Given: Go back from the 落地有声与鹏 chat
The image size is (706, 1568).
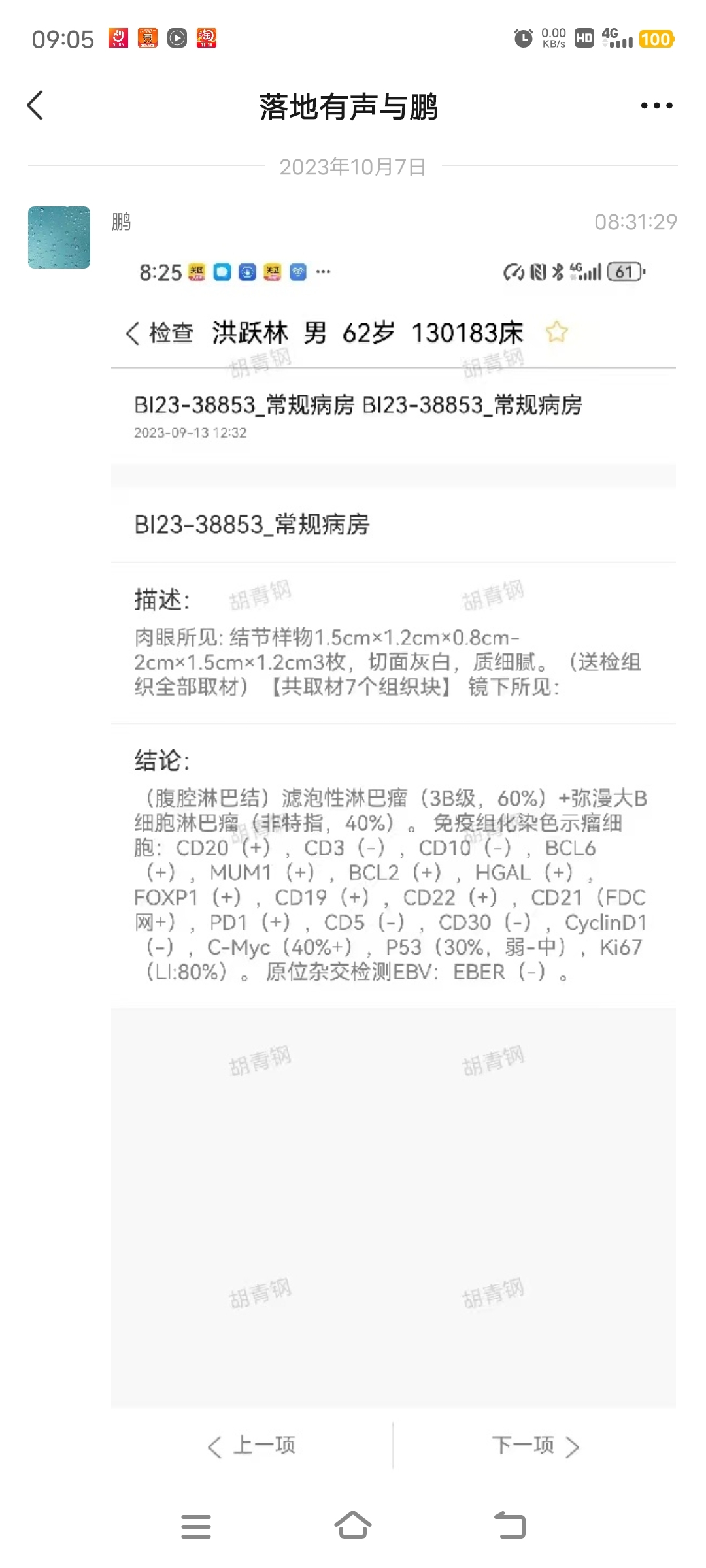Looking at the screenshot, I should 35,105.
